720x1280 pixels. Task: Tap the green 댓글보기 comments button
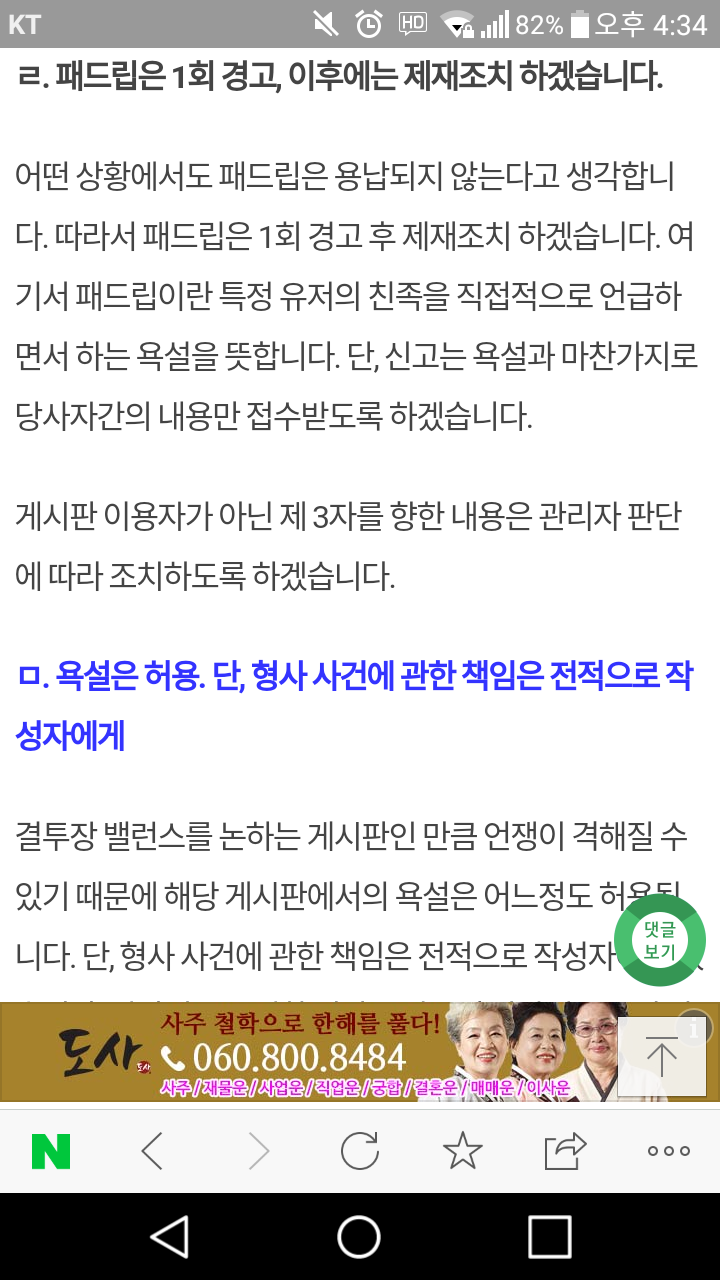[659, 940]
